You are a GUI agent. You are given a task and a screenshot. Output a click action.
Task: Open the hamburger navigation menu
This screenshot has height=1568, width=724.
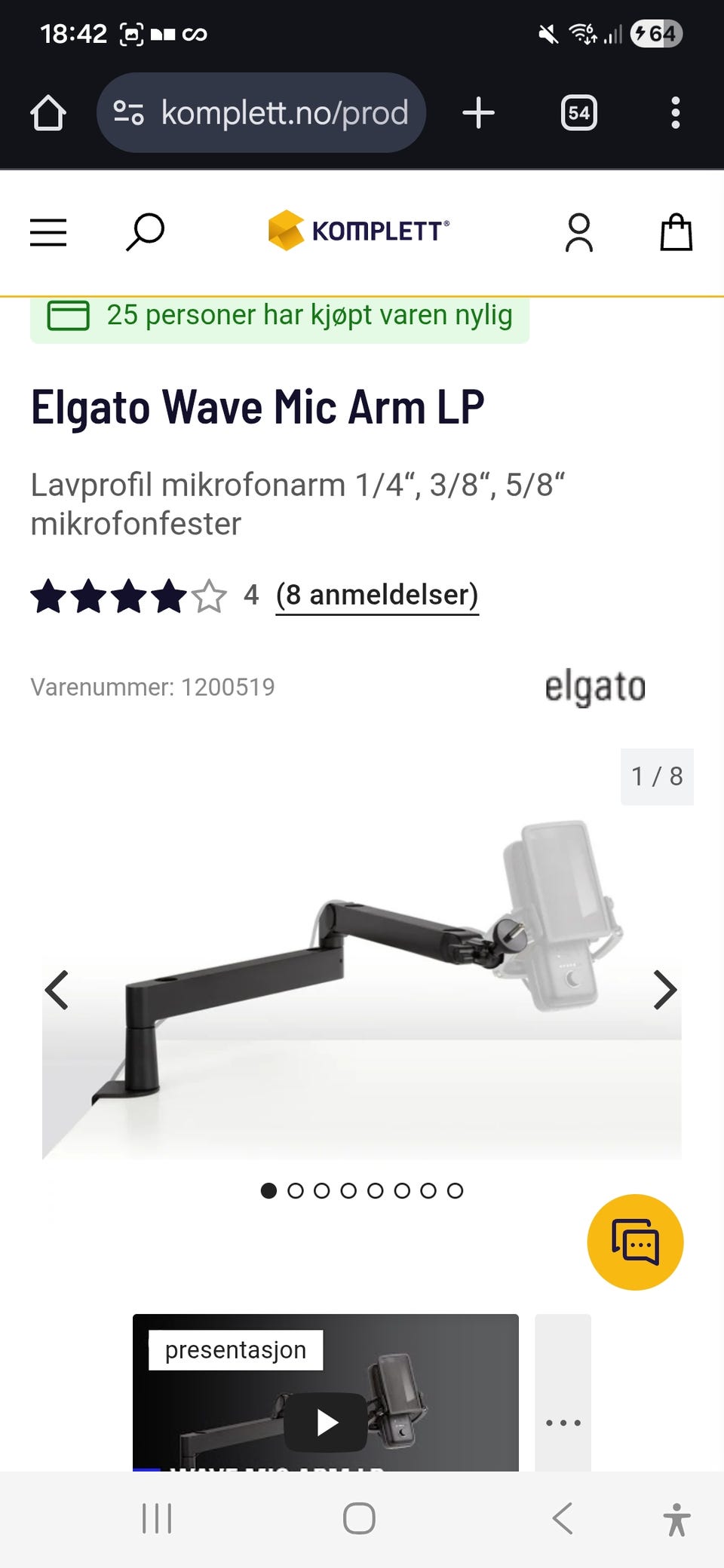(x=48, y=231)
